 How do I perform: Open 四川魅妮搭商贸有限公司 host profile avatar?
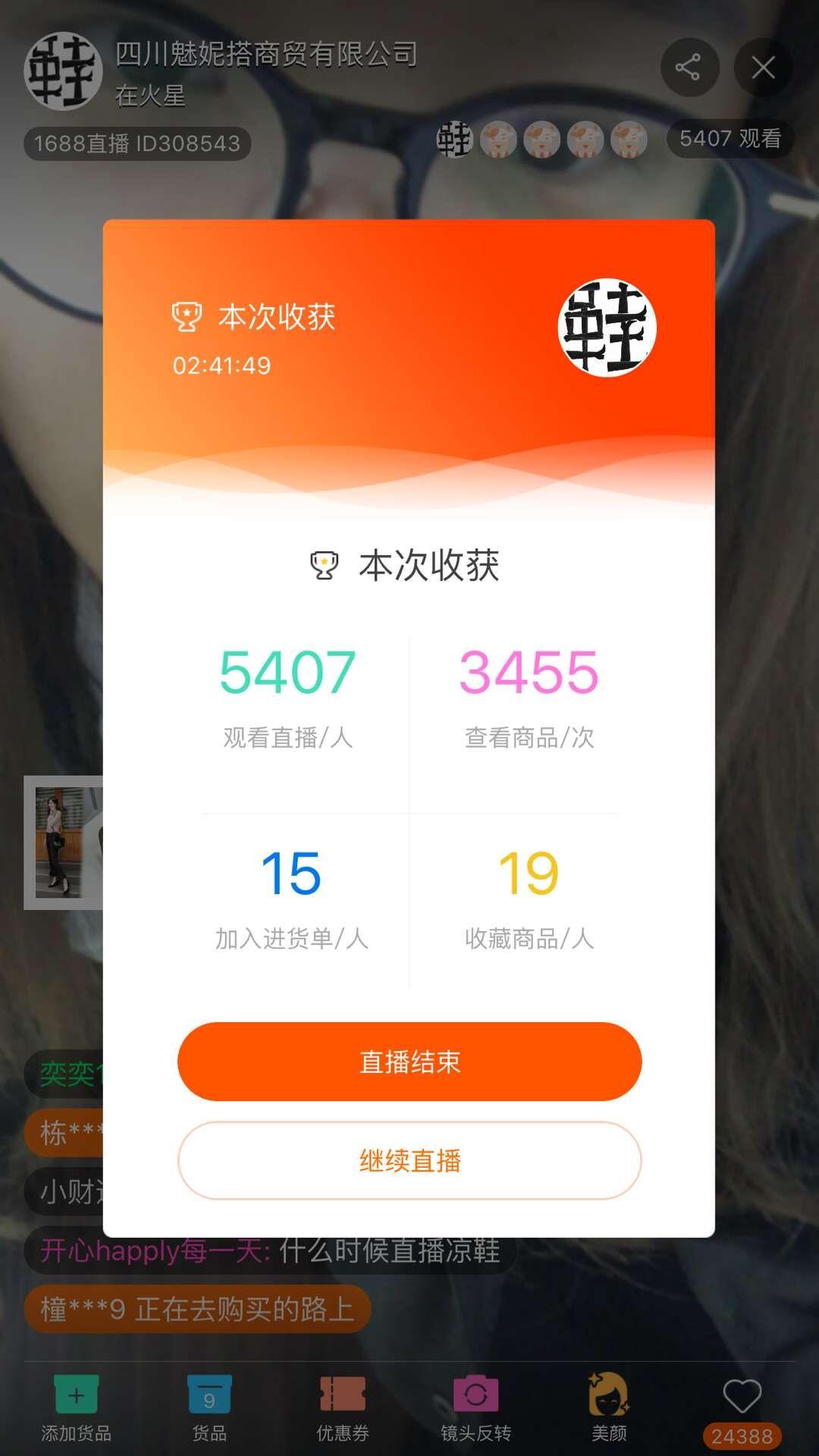64,71
